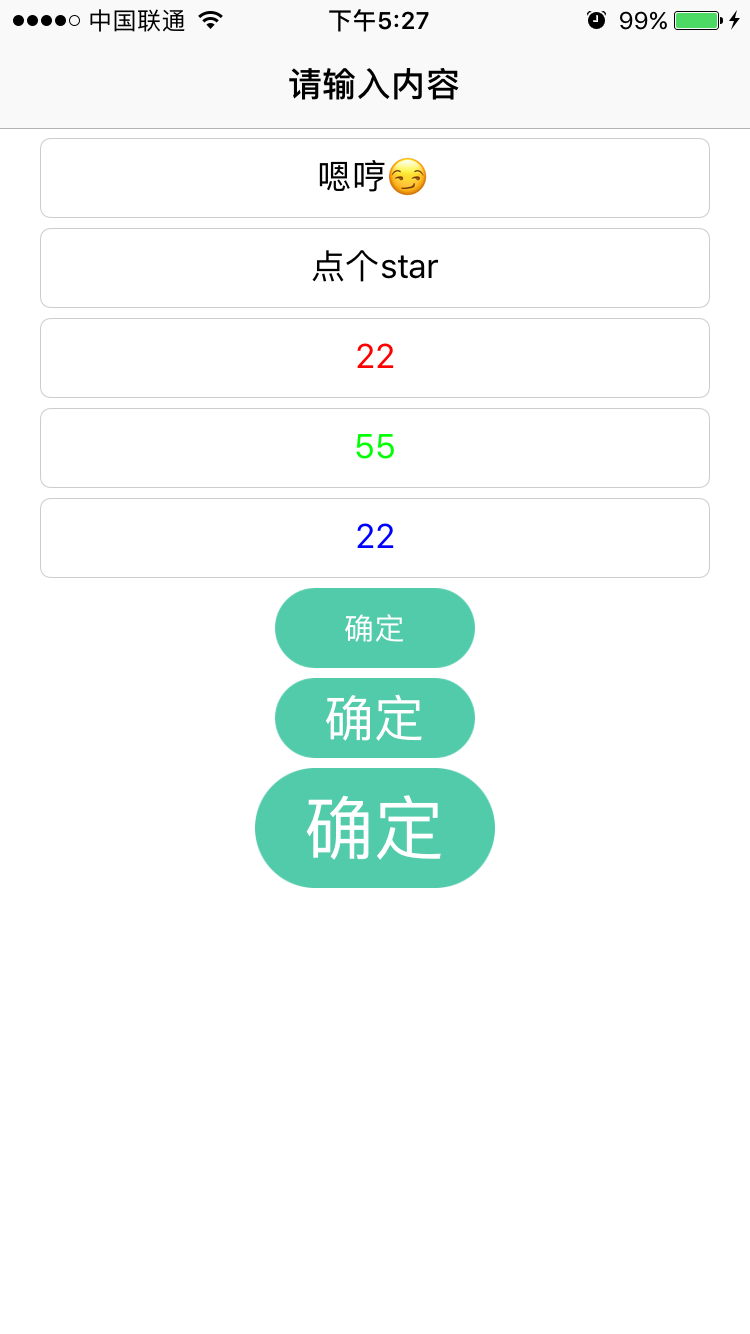750x1334 pixels.
Task: Tap the smallest-text 确定 button
Action: (x=374, y=628)
